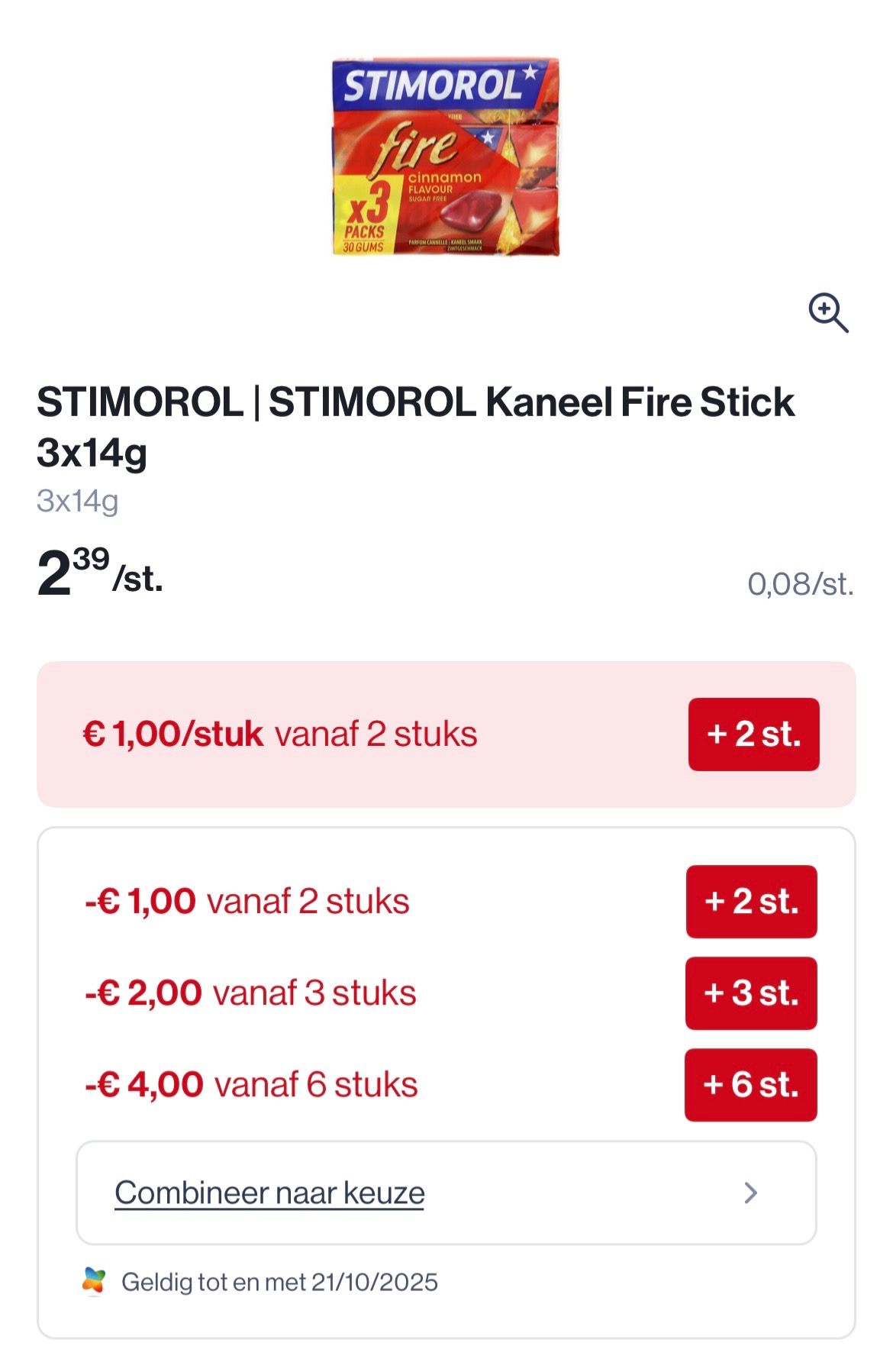Add 2 items at €1,00/stuk promotion

pyautogui.click(x=753, y=734)
